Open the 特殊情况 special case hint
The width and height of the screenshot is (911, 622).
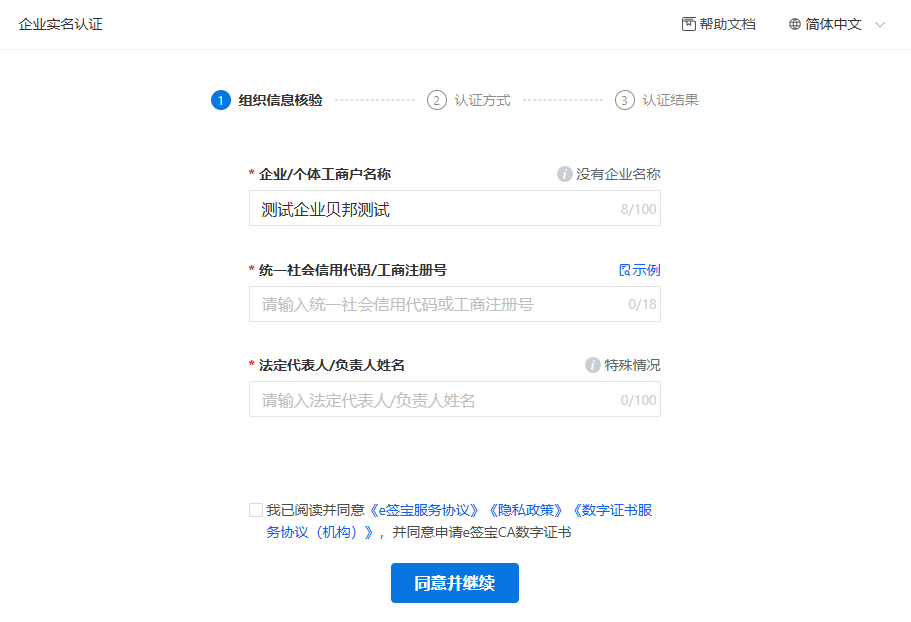(x=623, y=365)
